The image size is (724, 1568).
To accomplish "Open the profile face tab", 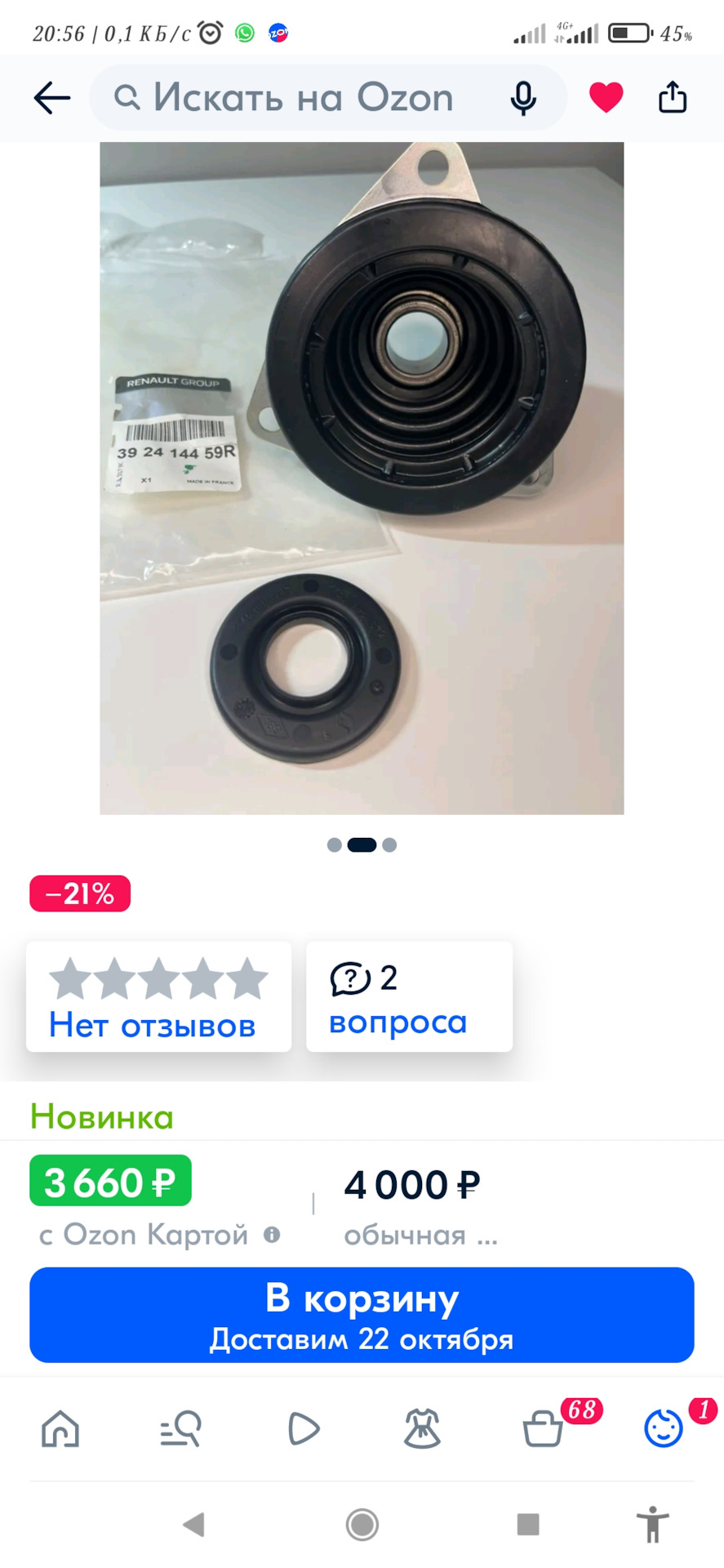I will [663, 1429].
